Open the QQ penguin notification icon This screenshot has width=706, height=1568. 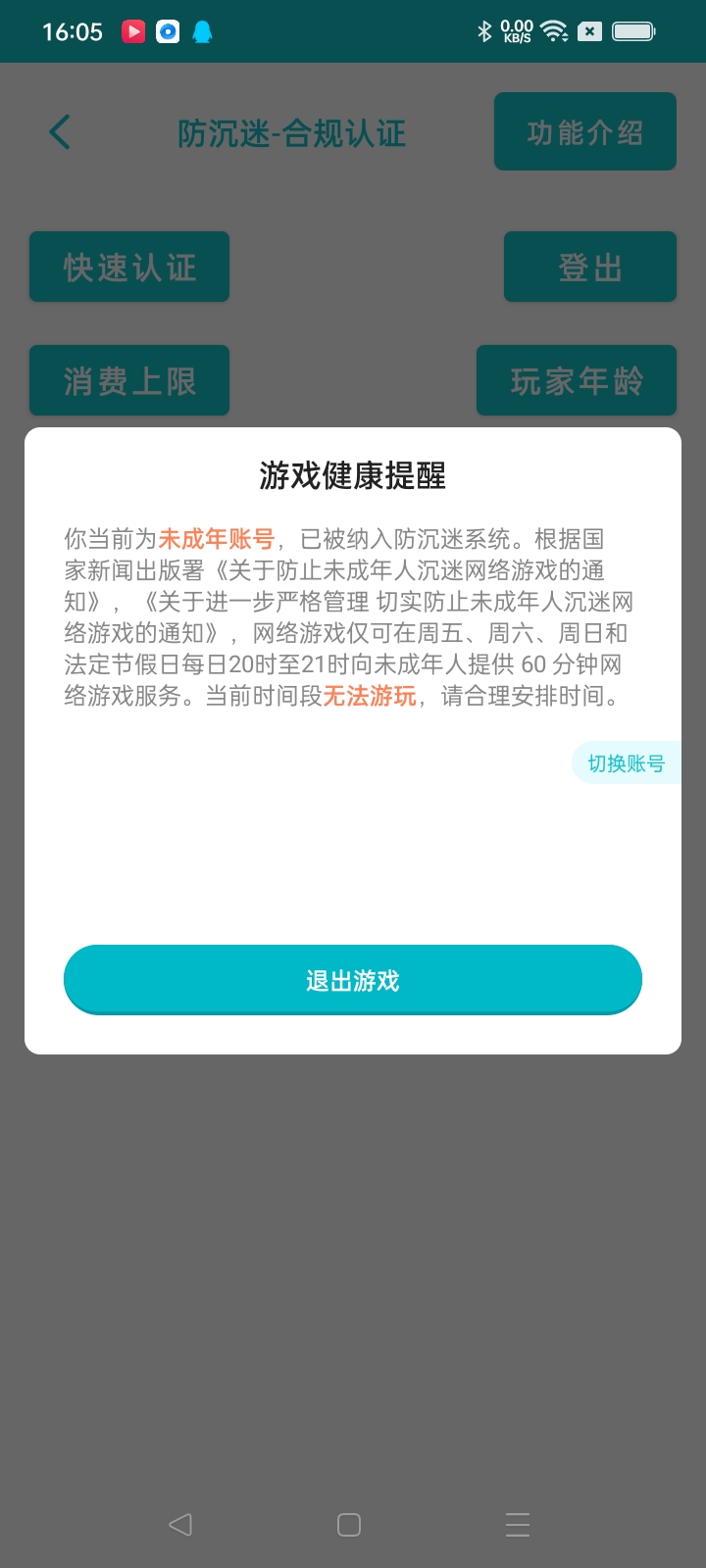coord(200,31)
